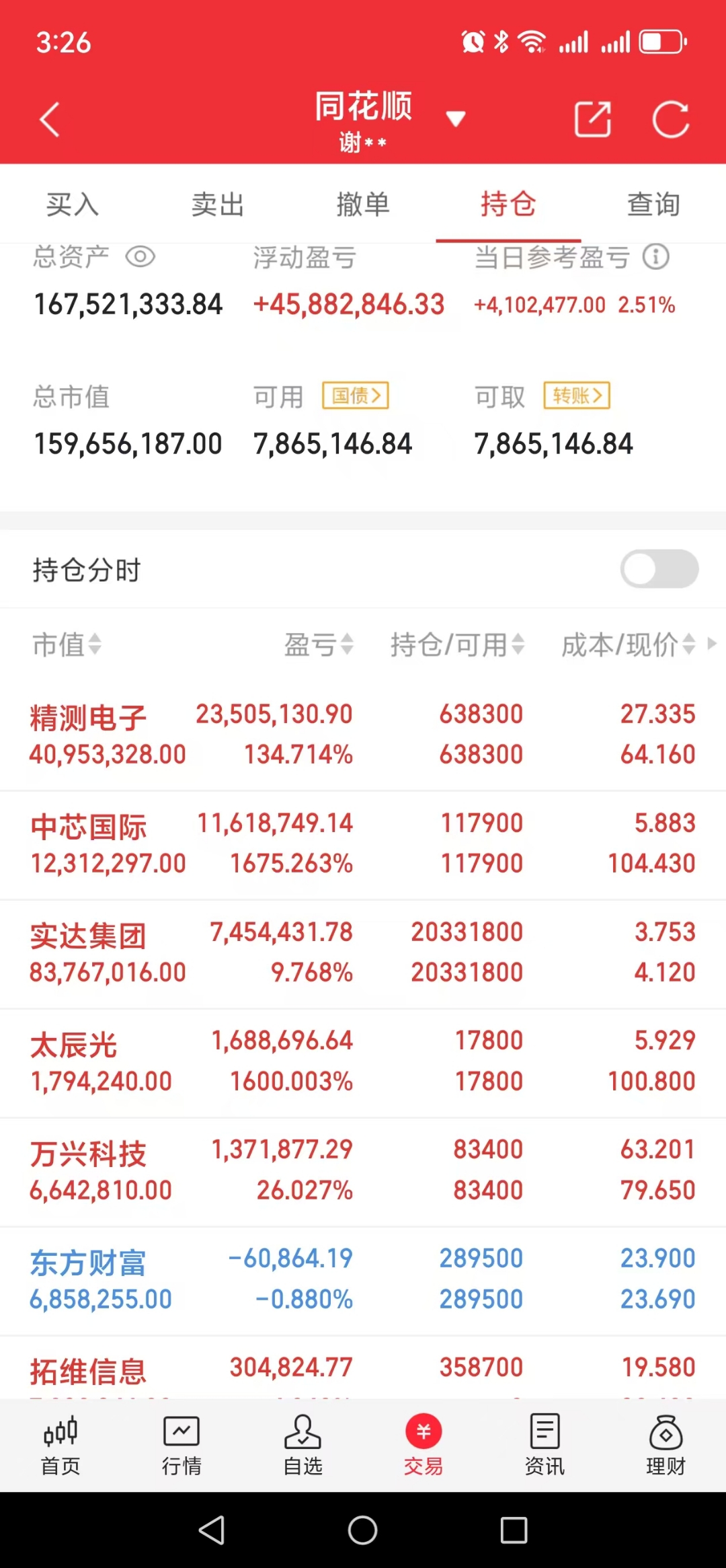This screenshot has height=1568, width=726.
Task: Switch to the 卖出 tab
Action: coord(217,204)
